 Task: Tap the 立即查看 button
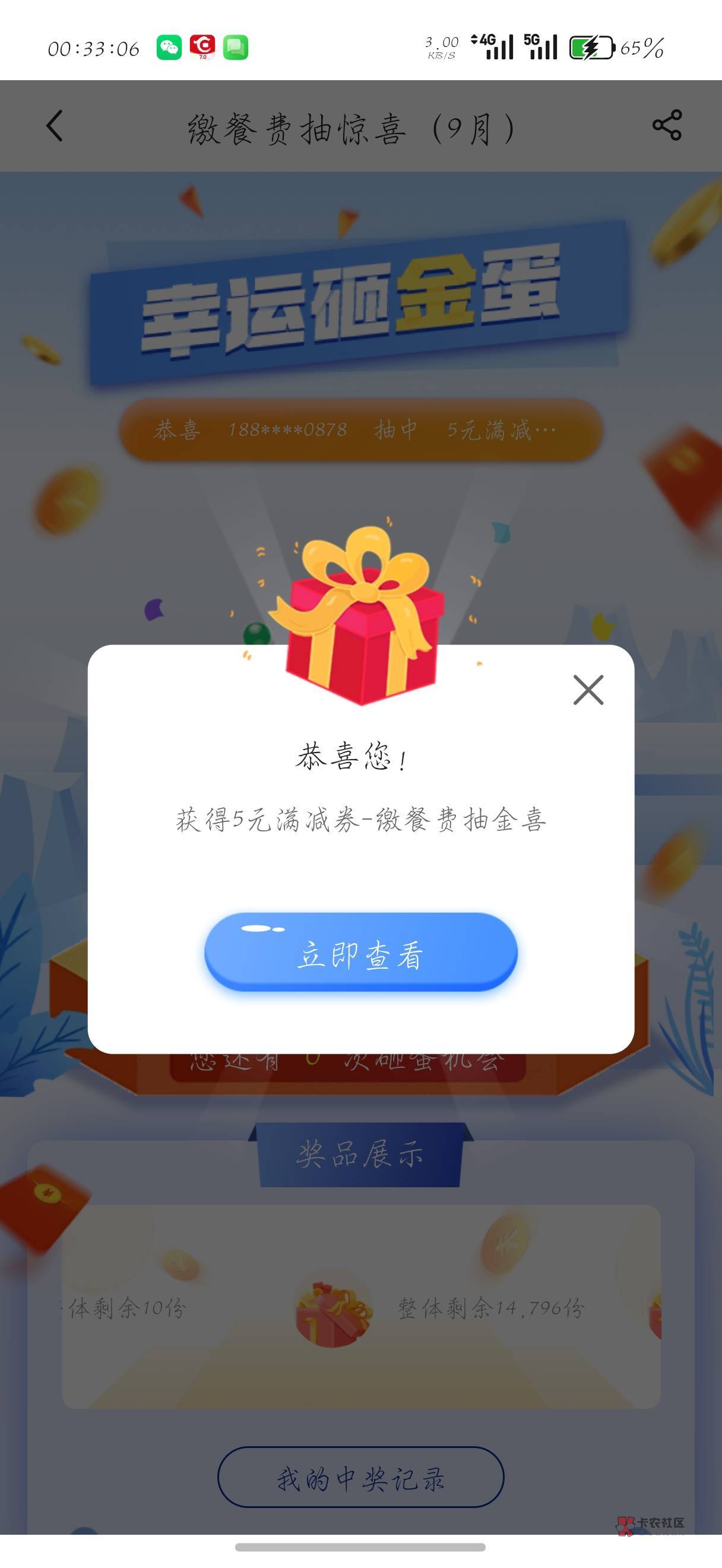click(x=360, y=952)
